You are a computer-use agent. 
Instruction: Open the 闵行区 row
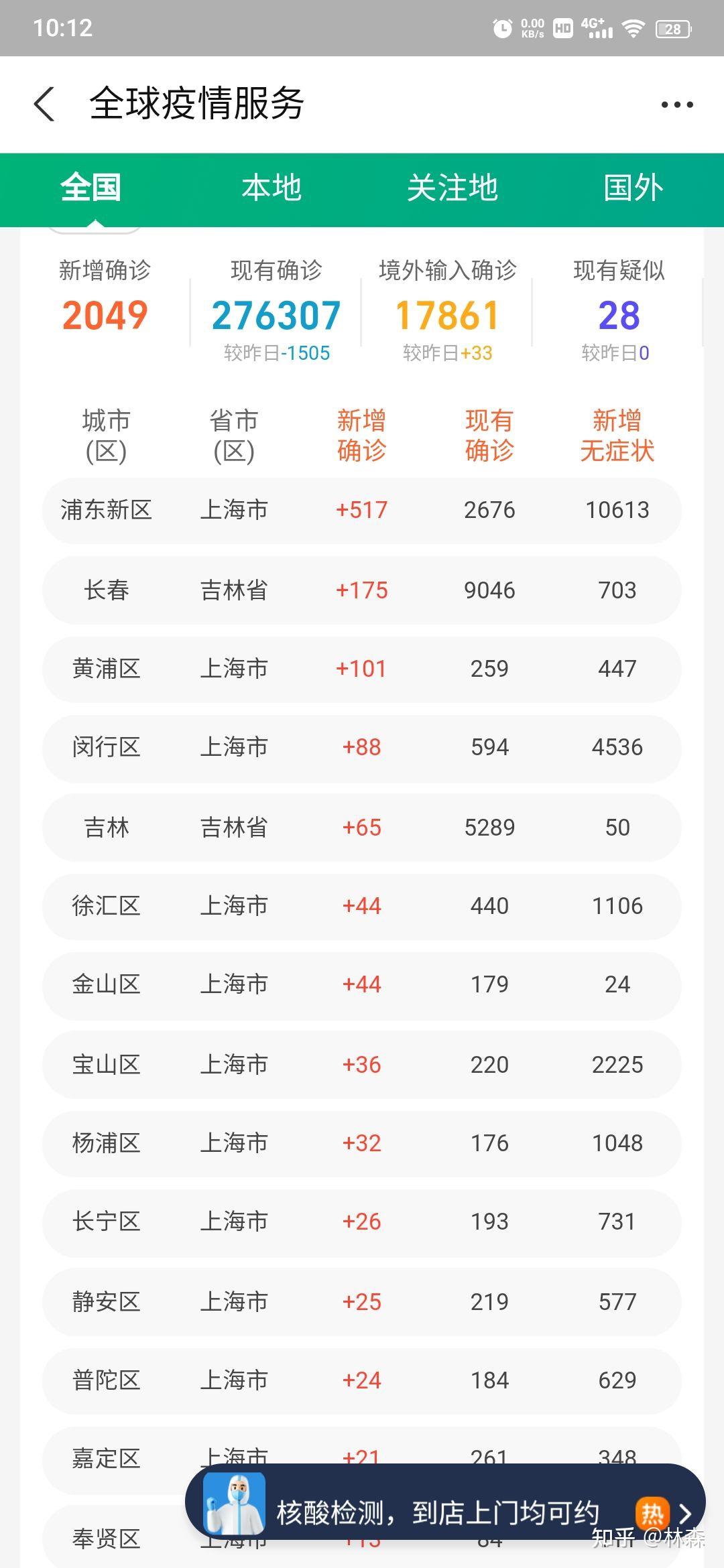[x=362, y=748]
